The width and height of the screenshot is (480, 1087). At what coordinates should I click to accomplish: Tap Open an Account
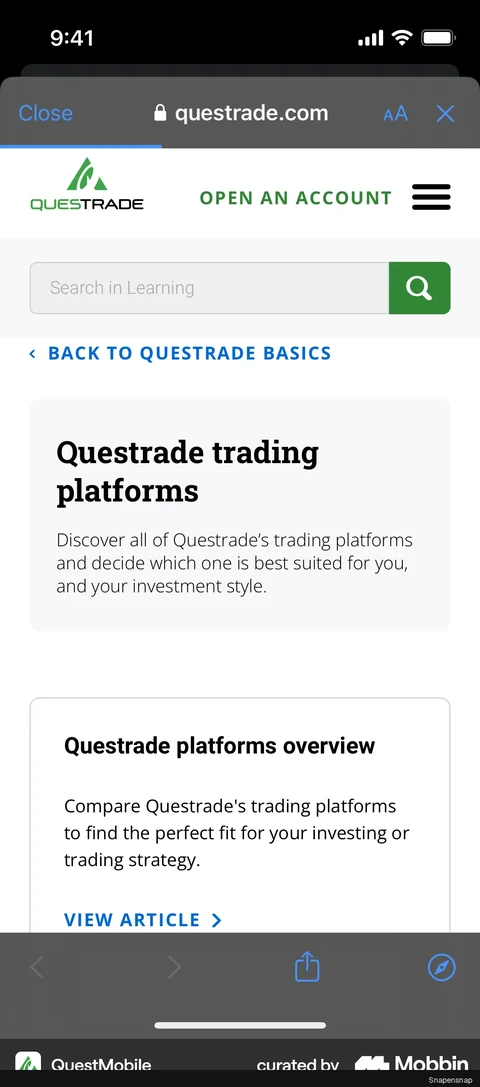[x=295, y=198]
